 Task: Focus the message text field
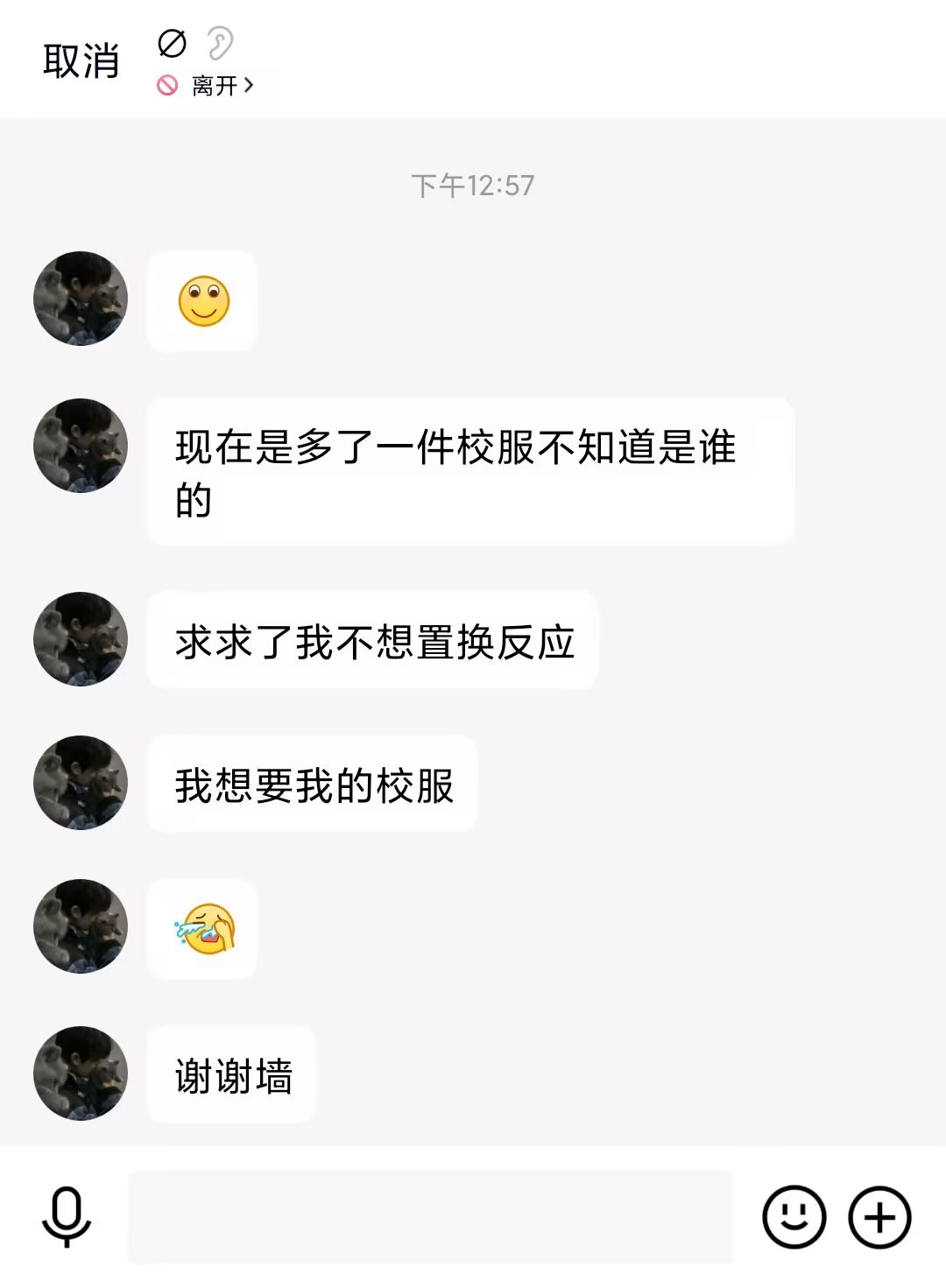(x=430, y=1216)
